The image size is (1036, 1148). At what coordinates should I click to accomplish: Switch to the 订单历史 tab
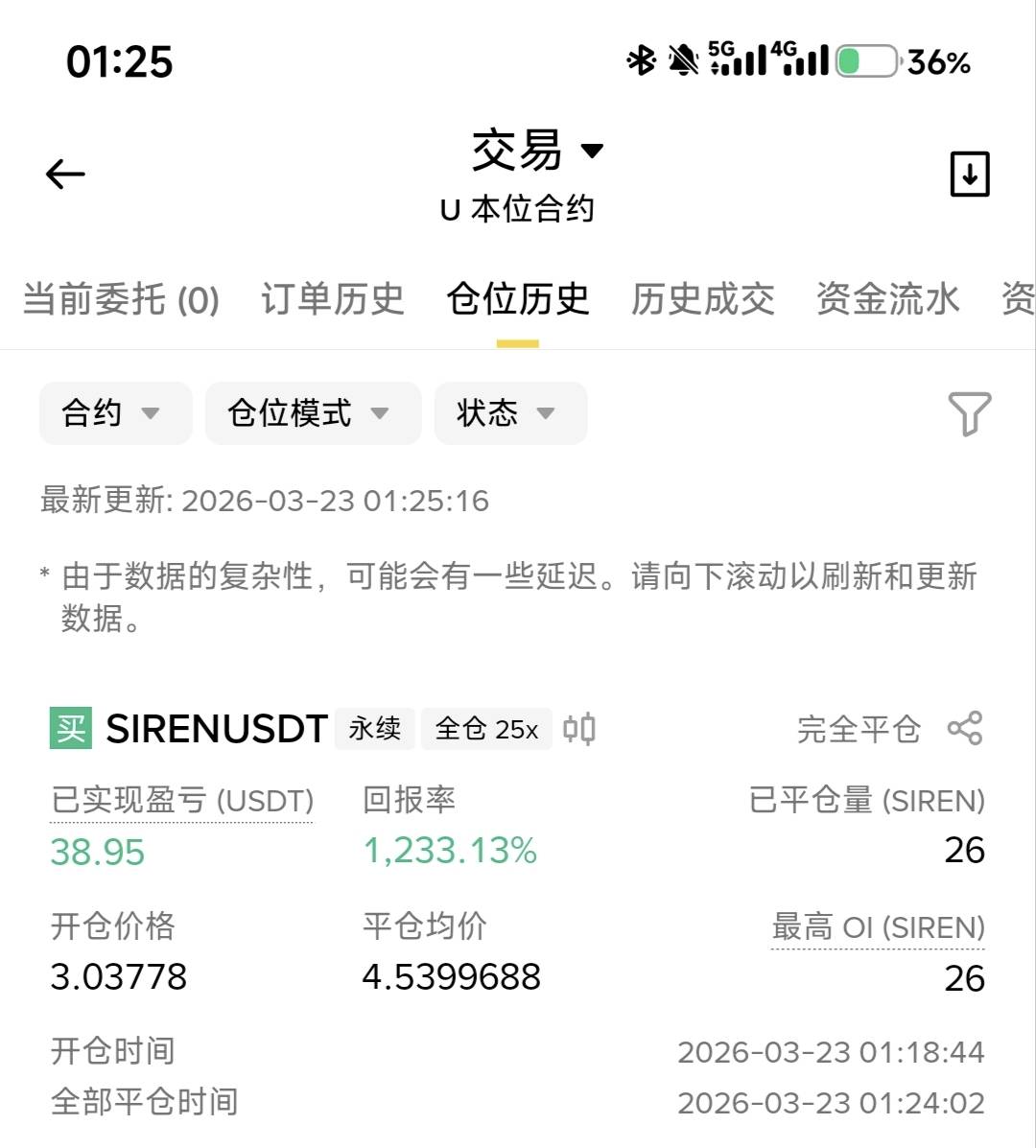(332, 299)
